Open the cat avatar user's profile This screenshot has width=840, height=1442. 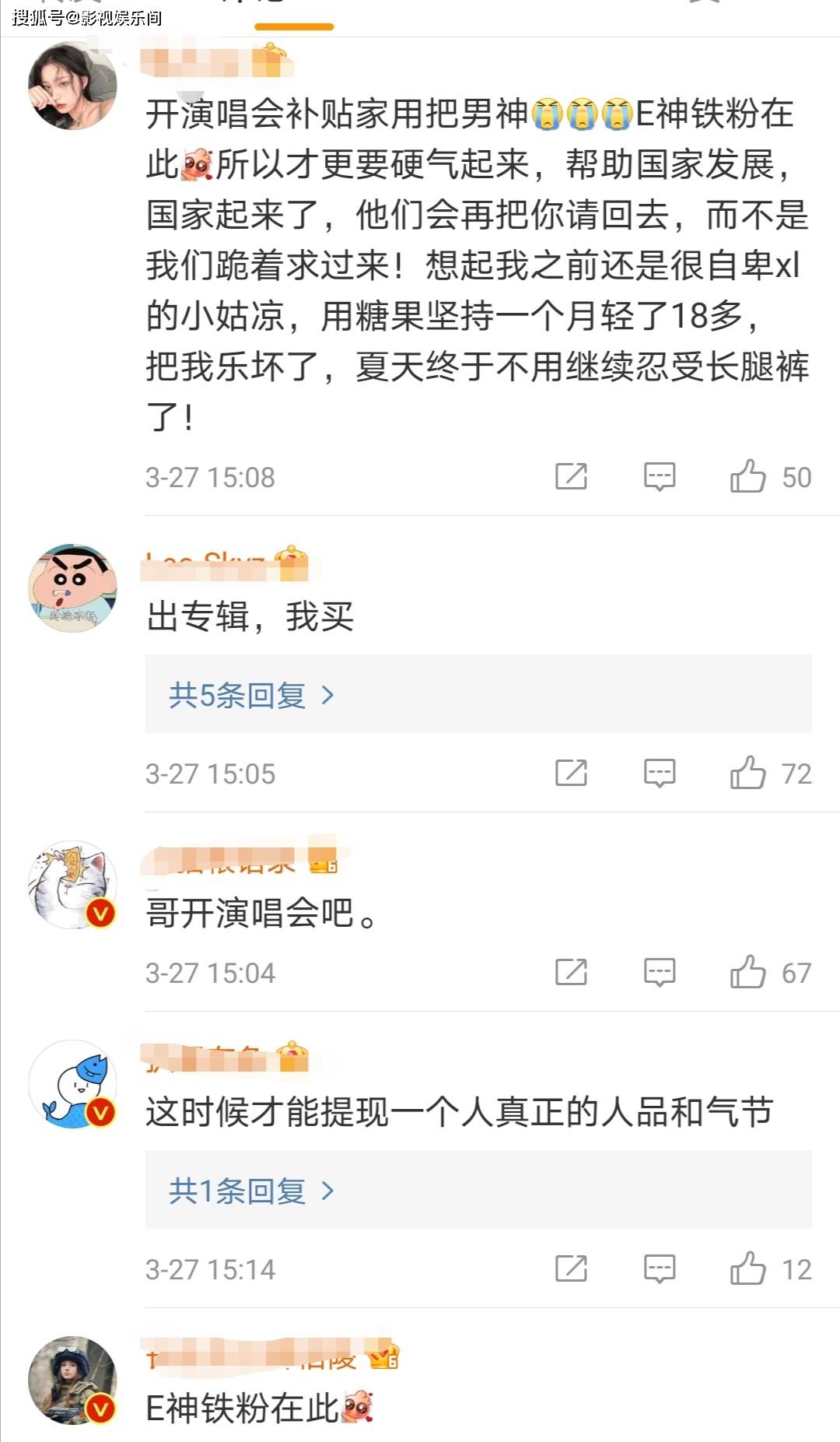tap(72, 885)
